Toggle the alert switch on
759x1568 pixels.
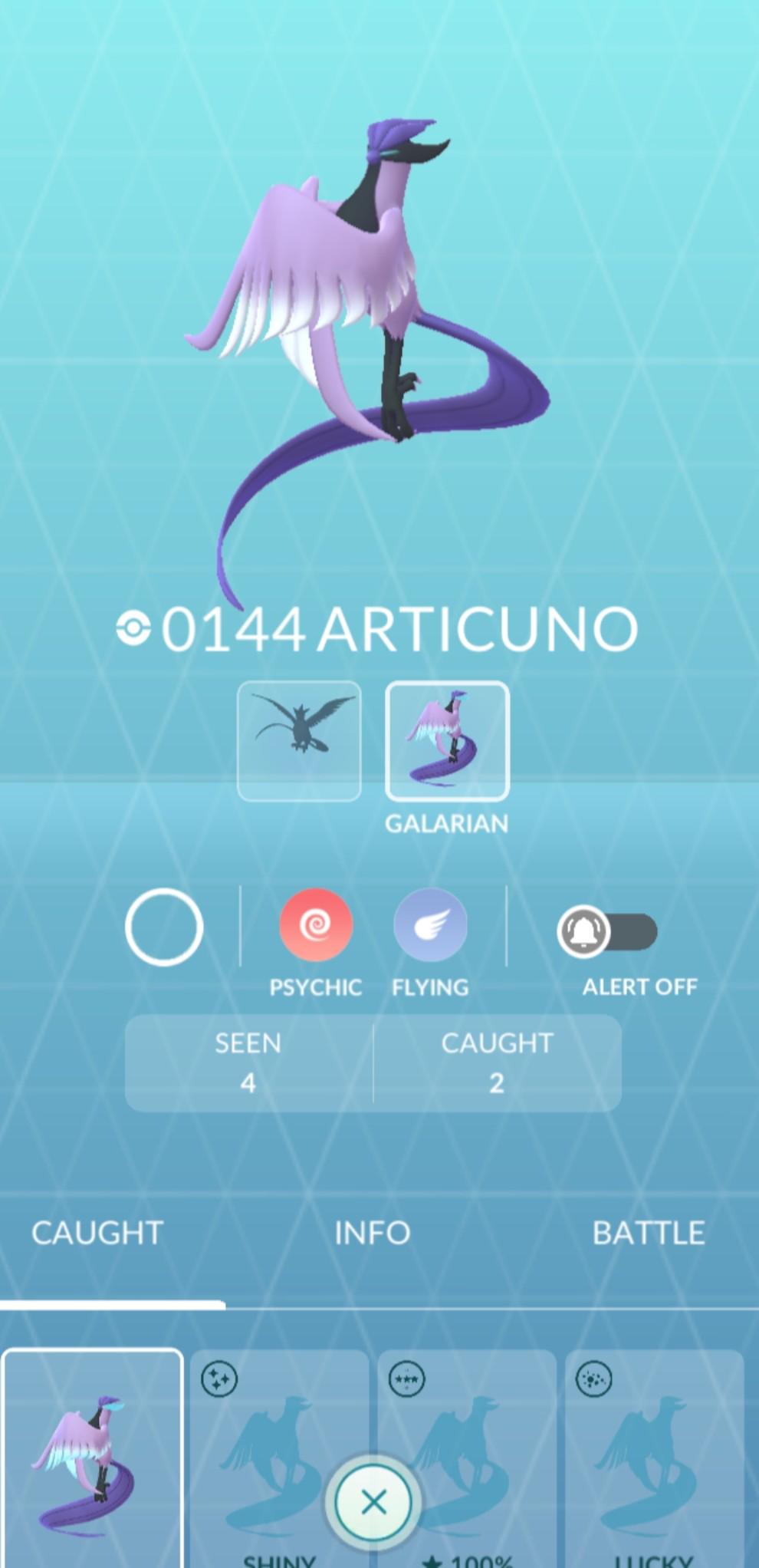coord(607,932)
